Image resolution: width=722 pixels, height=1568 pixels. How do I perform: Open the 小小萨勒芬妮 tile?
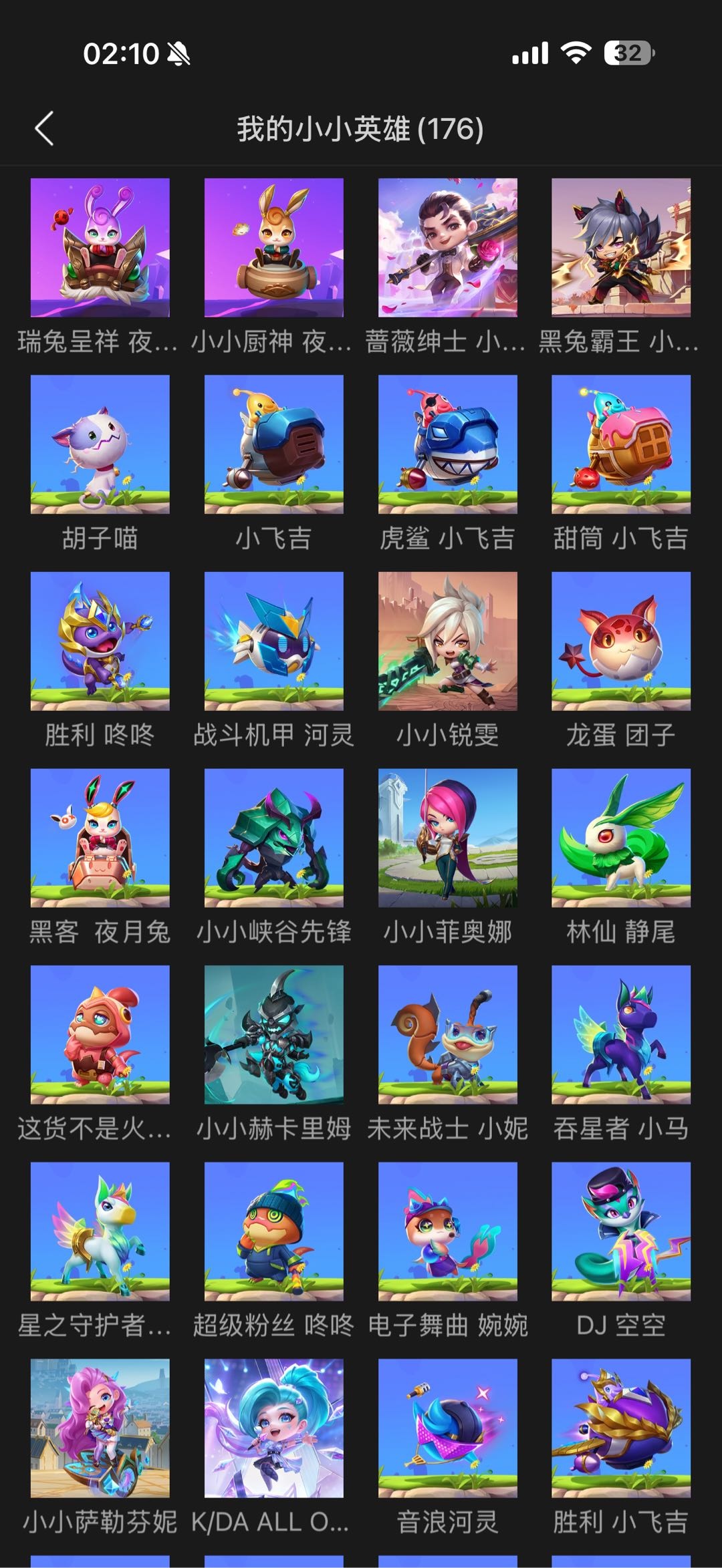click(100, 1428)
